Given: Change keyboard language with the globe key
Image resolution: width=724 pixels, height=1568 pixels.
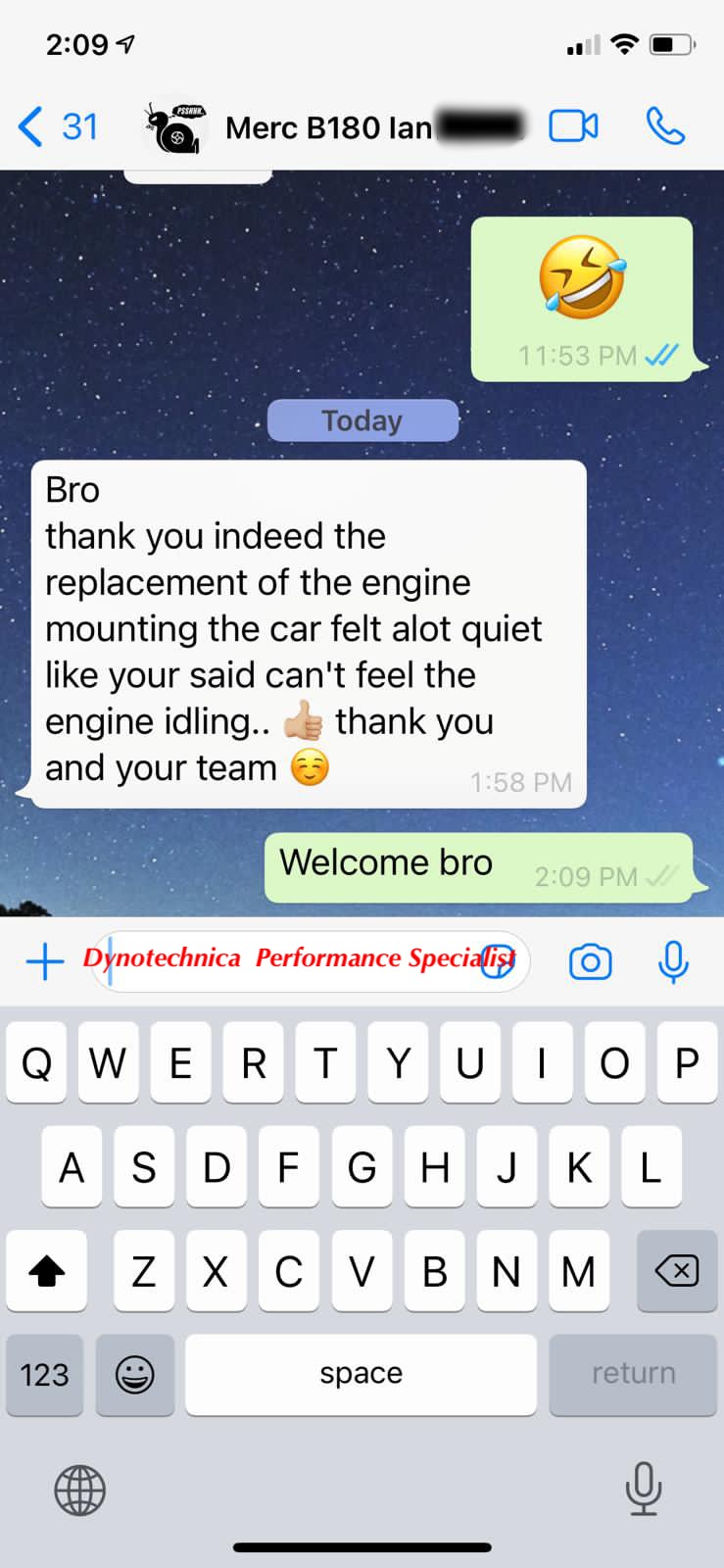Looking at the screenshot, I should pos(79,1490).
